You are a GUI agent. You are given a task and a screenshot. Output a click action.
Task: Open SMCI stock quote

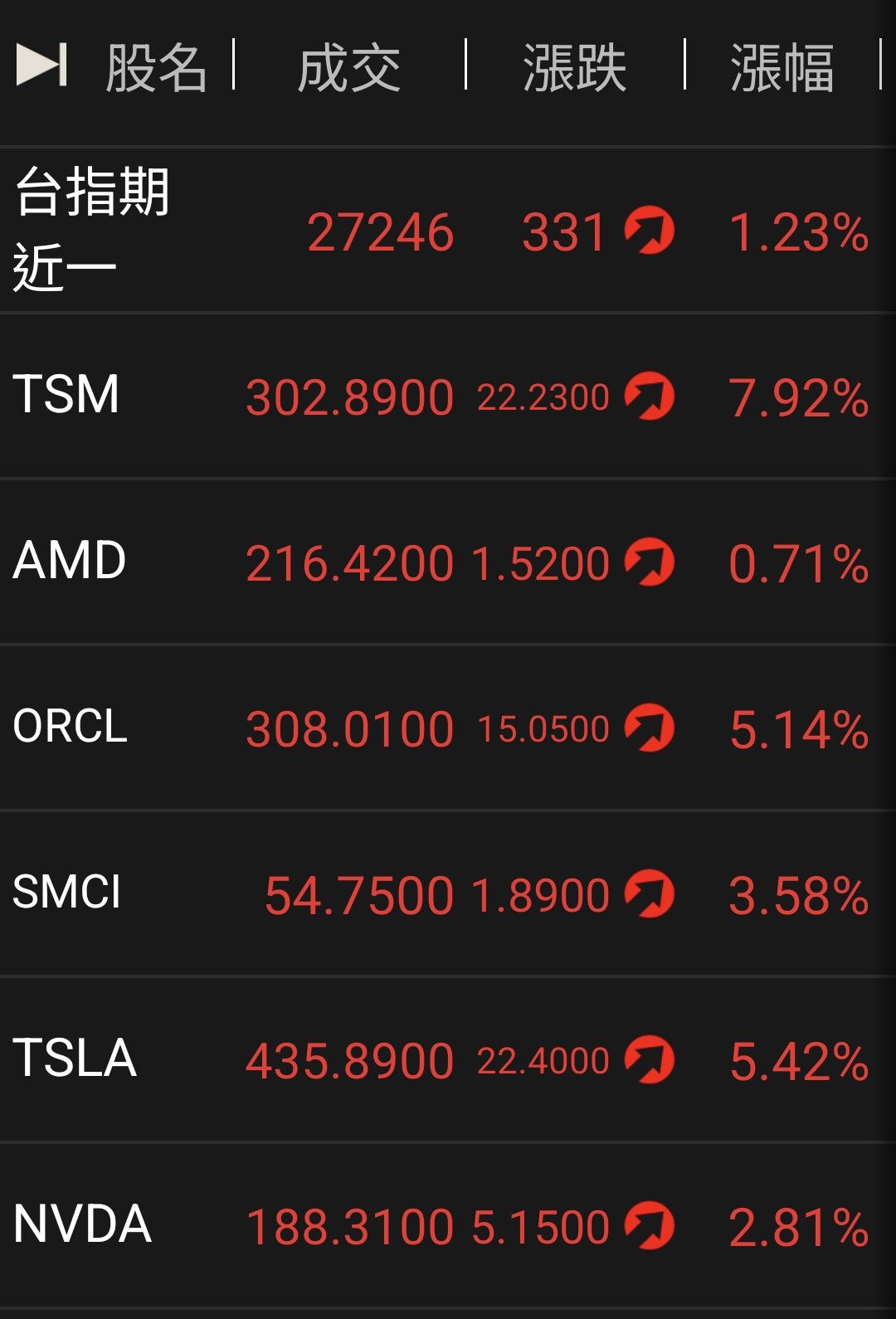[x=67, y=893]
